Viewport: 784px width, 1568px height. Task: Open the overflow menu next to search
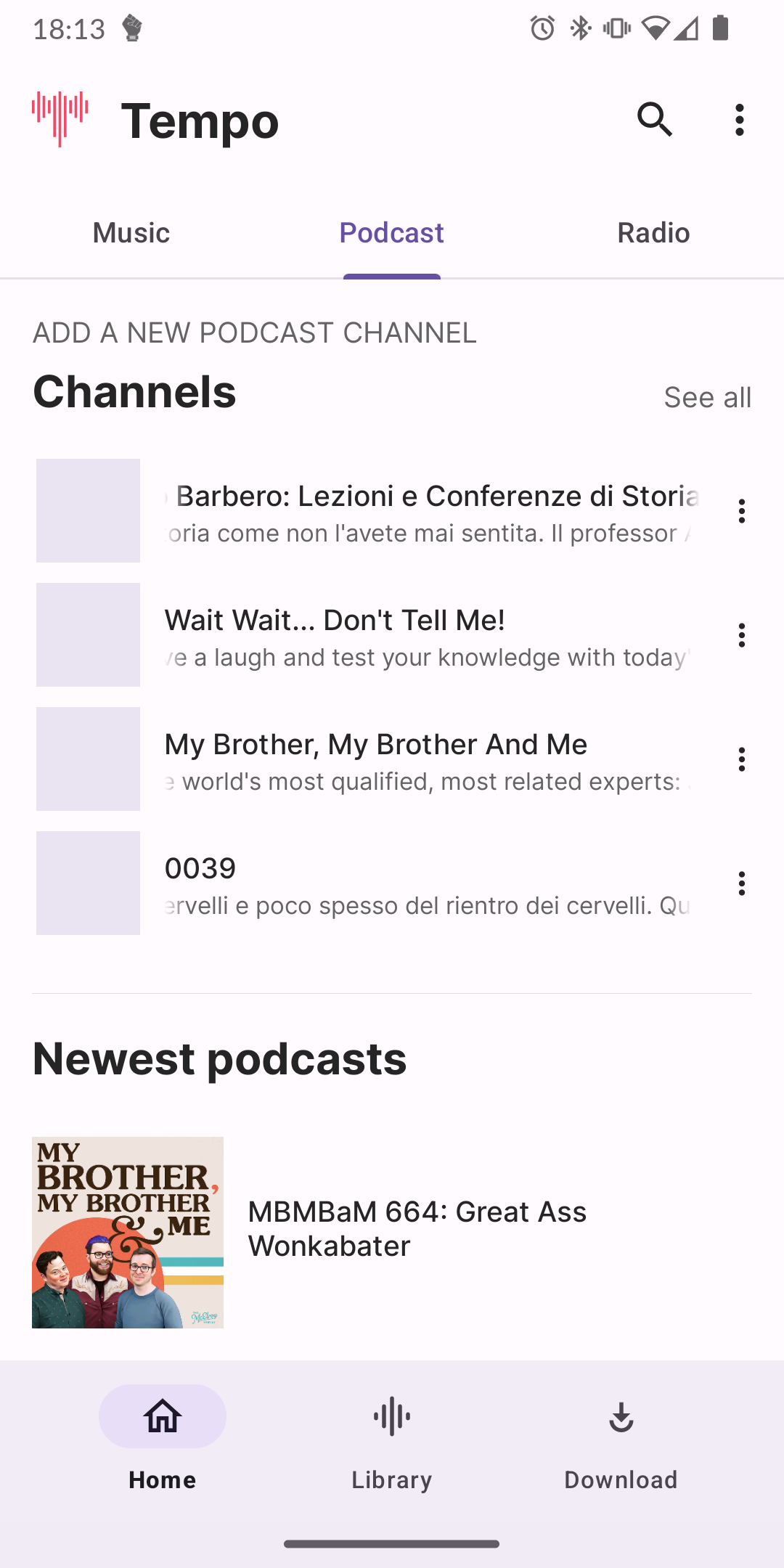point(739,120)
